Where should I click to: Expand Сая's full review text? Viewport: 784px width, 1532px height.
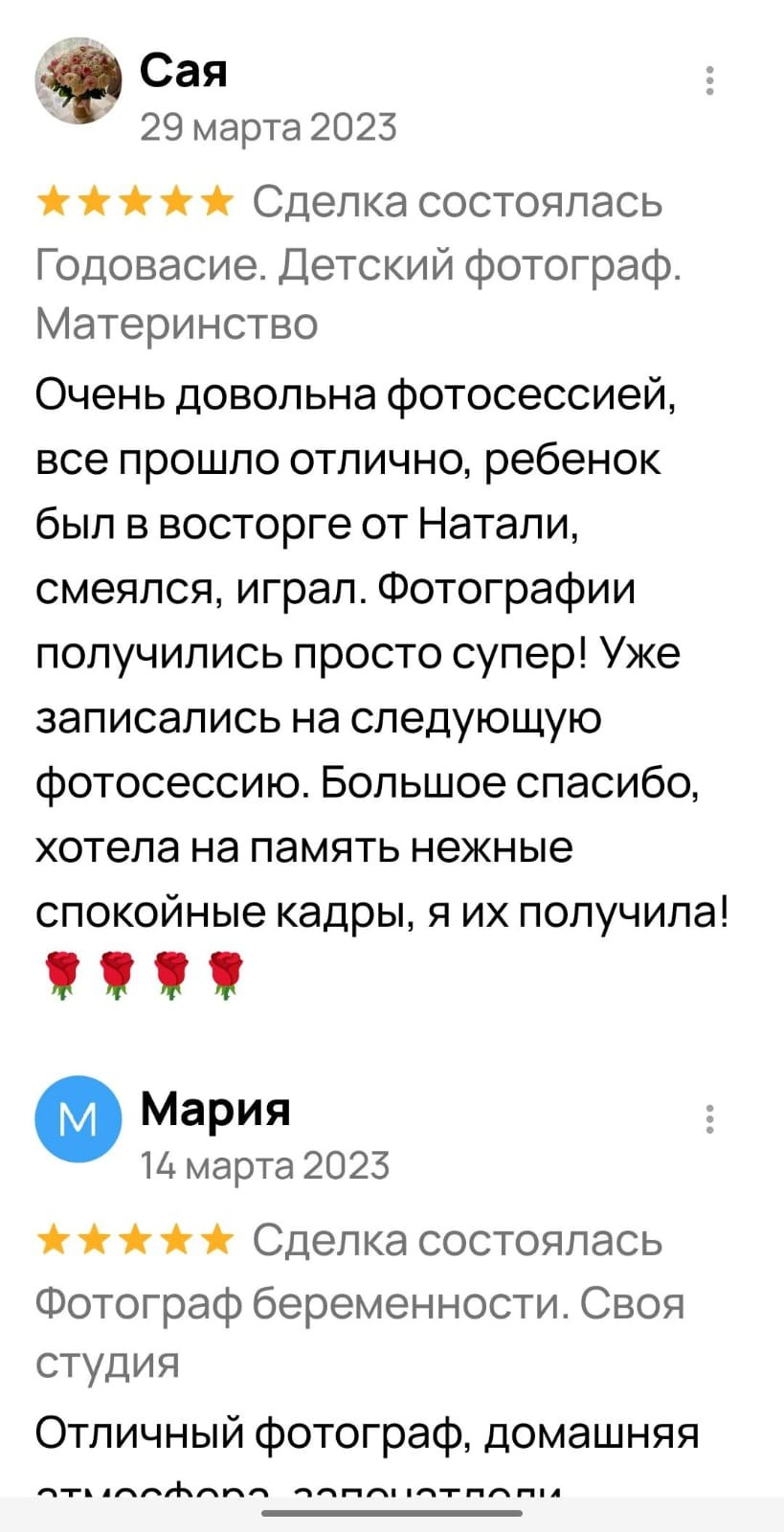[x=383, y=651]
